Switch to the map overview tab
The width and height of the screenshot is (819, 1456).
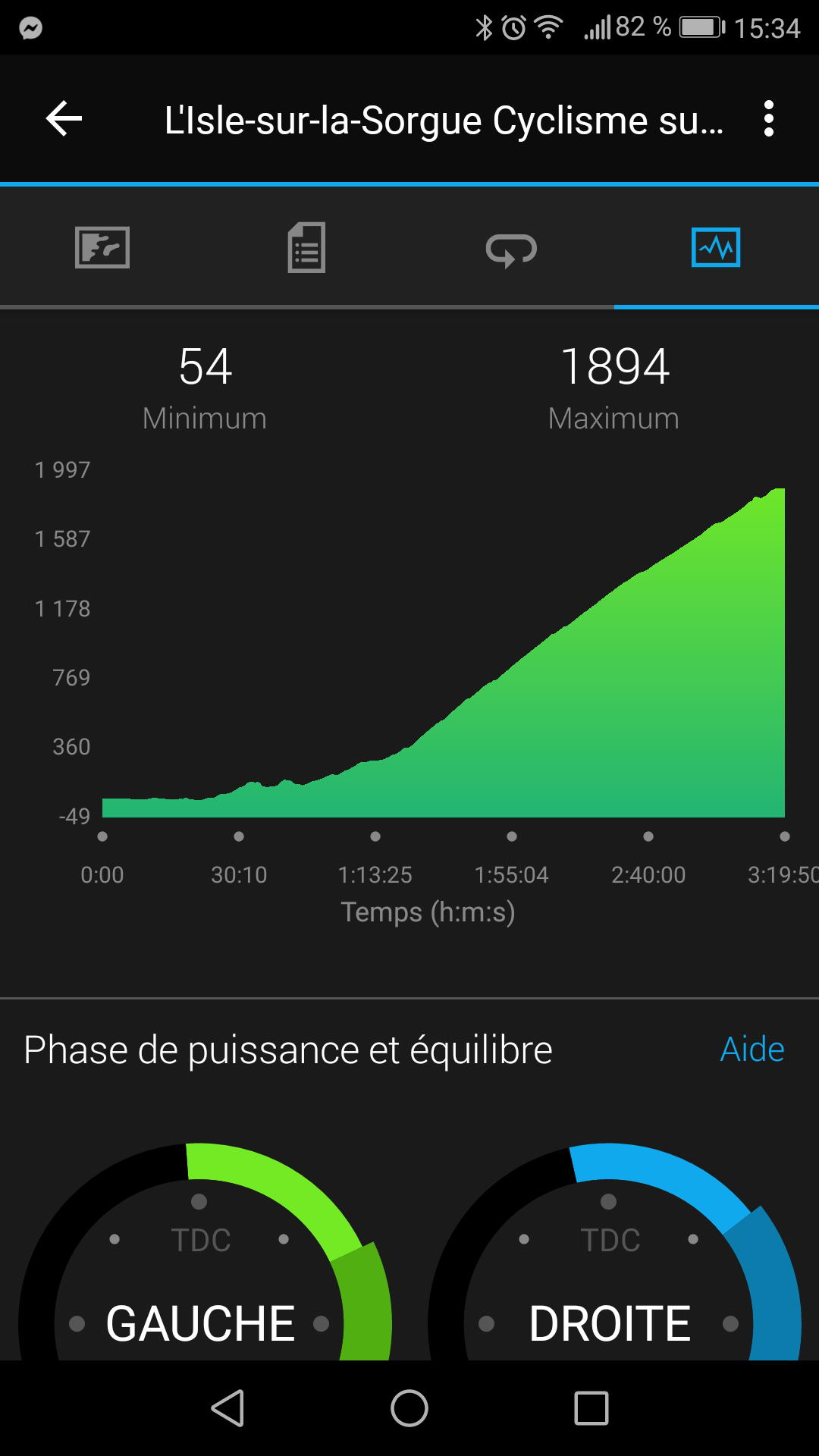(x=102, y=247)
